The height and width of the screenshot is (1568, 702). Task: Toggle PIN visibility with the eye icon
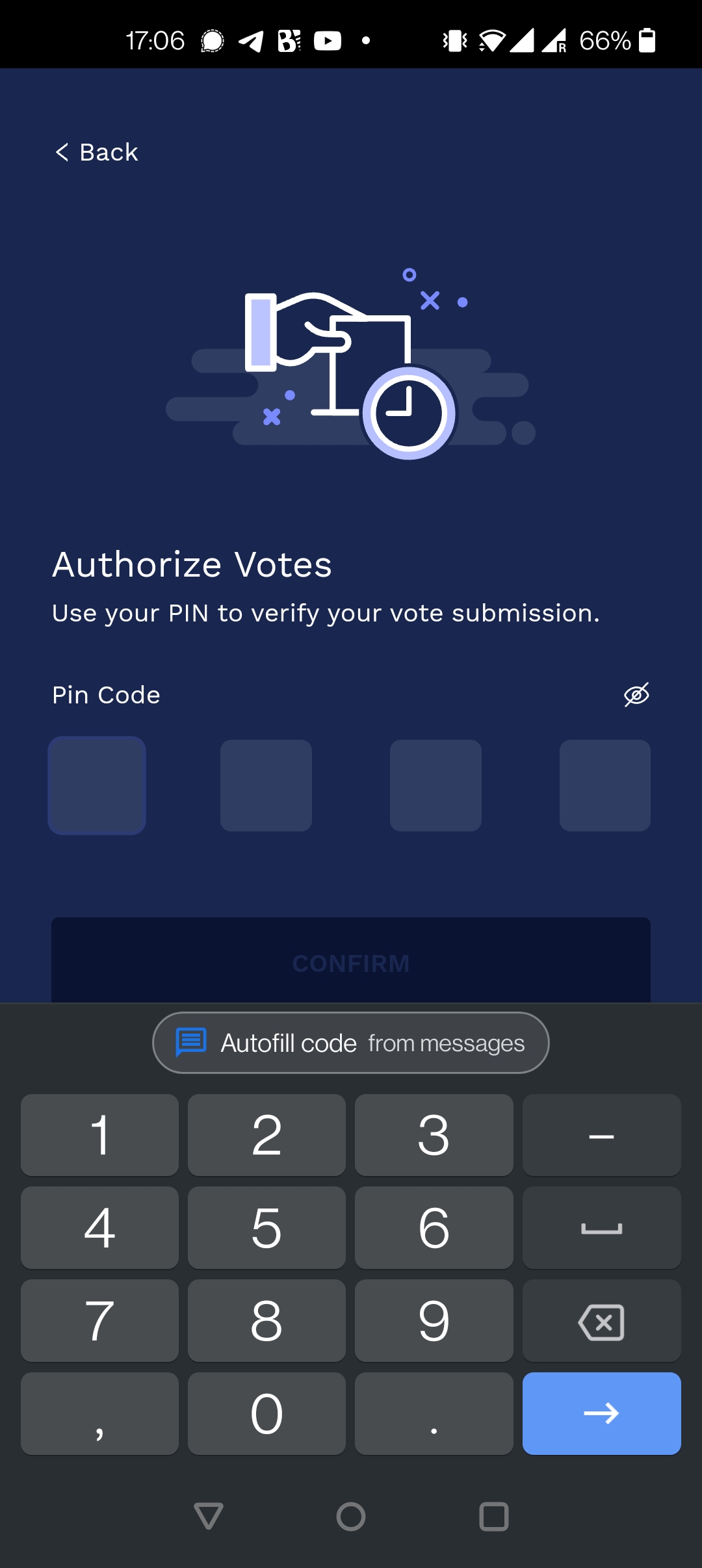coord(636,694)
